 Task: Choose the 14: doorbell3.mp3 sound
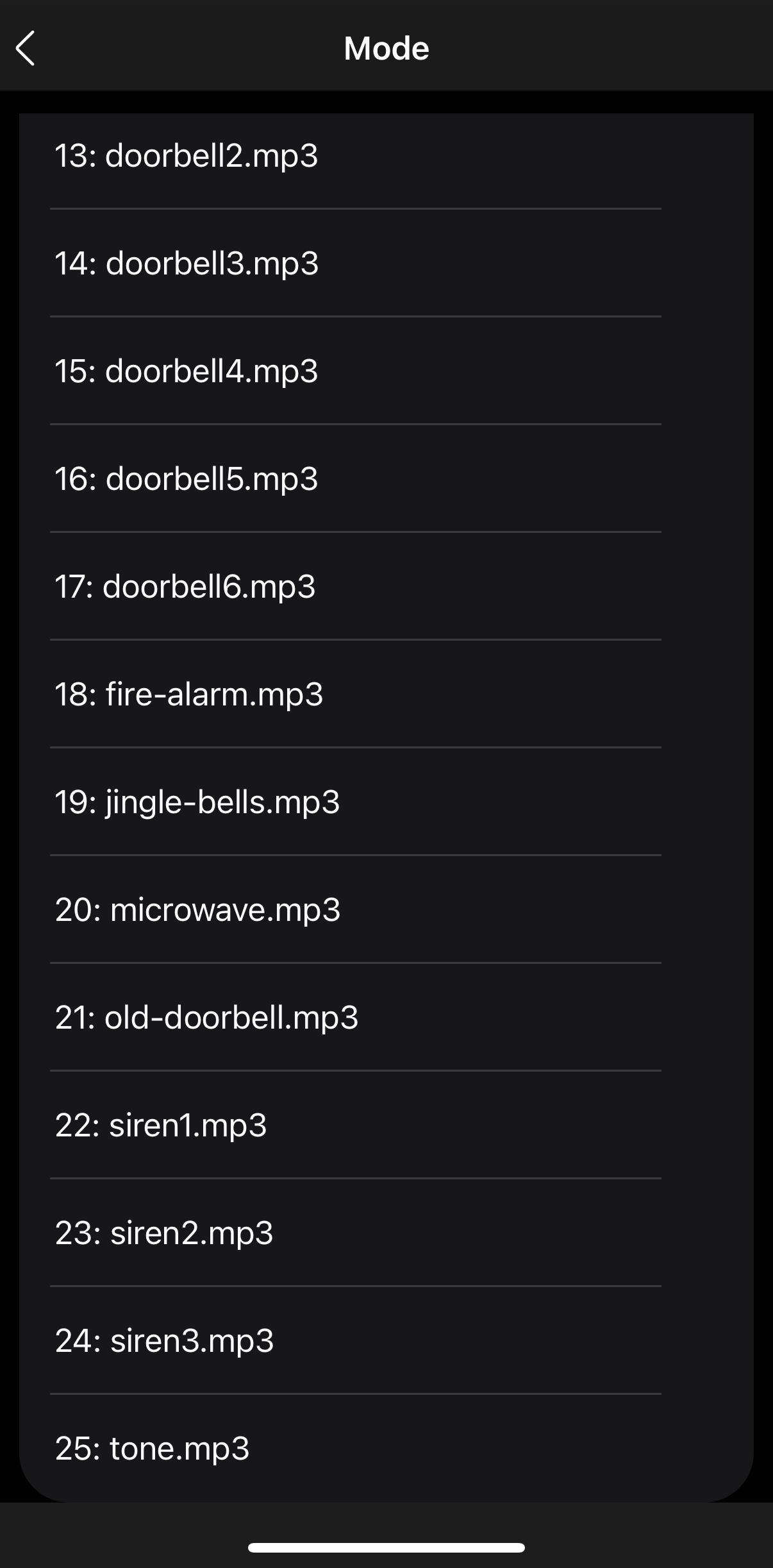pos(386,263)
